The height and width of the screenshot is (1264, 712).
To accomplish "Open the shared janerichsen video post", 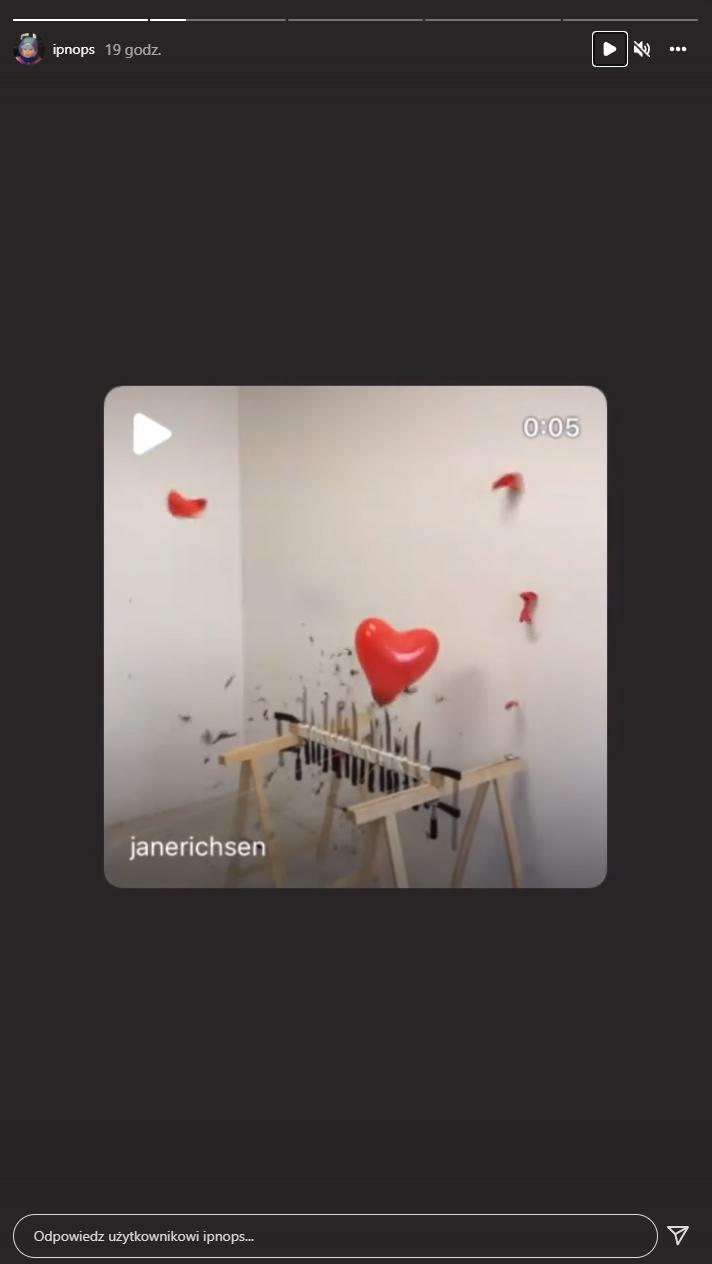I will click(355, 636).
